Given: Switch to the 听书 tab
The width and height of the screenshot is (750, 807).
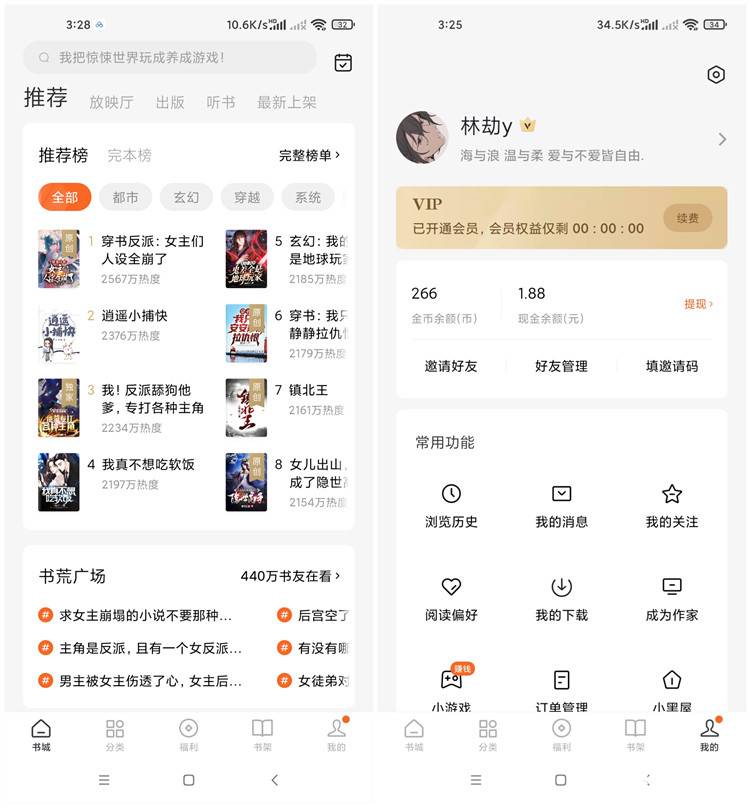Looking at the screenshot, I should (x=220, y=101).
